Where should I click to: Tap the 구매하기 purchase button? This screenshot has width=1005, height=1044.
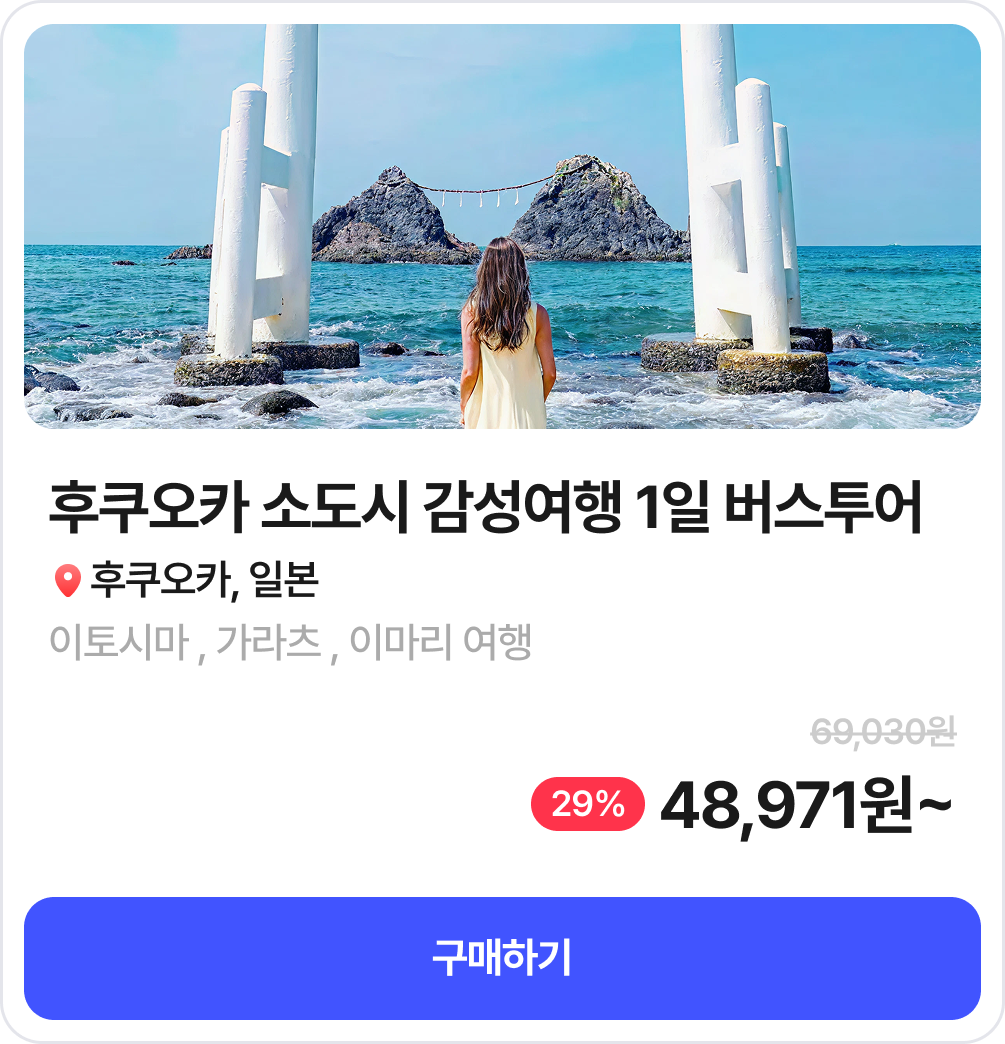point(502,958)
